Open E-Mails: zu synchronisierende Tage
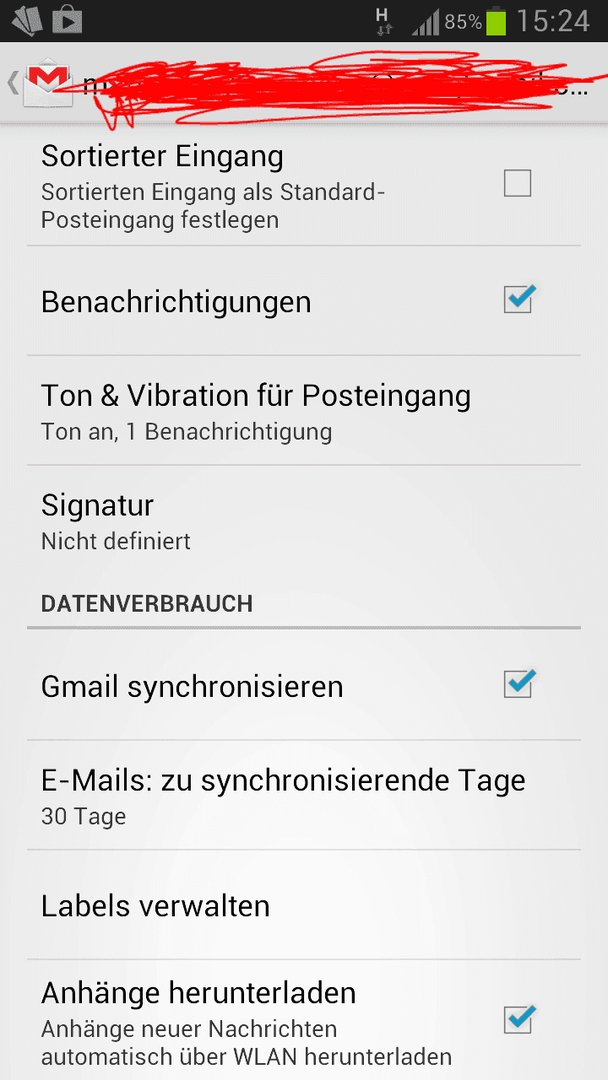This screenshot has height=1080, width=608. point(304,796)
